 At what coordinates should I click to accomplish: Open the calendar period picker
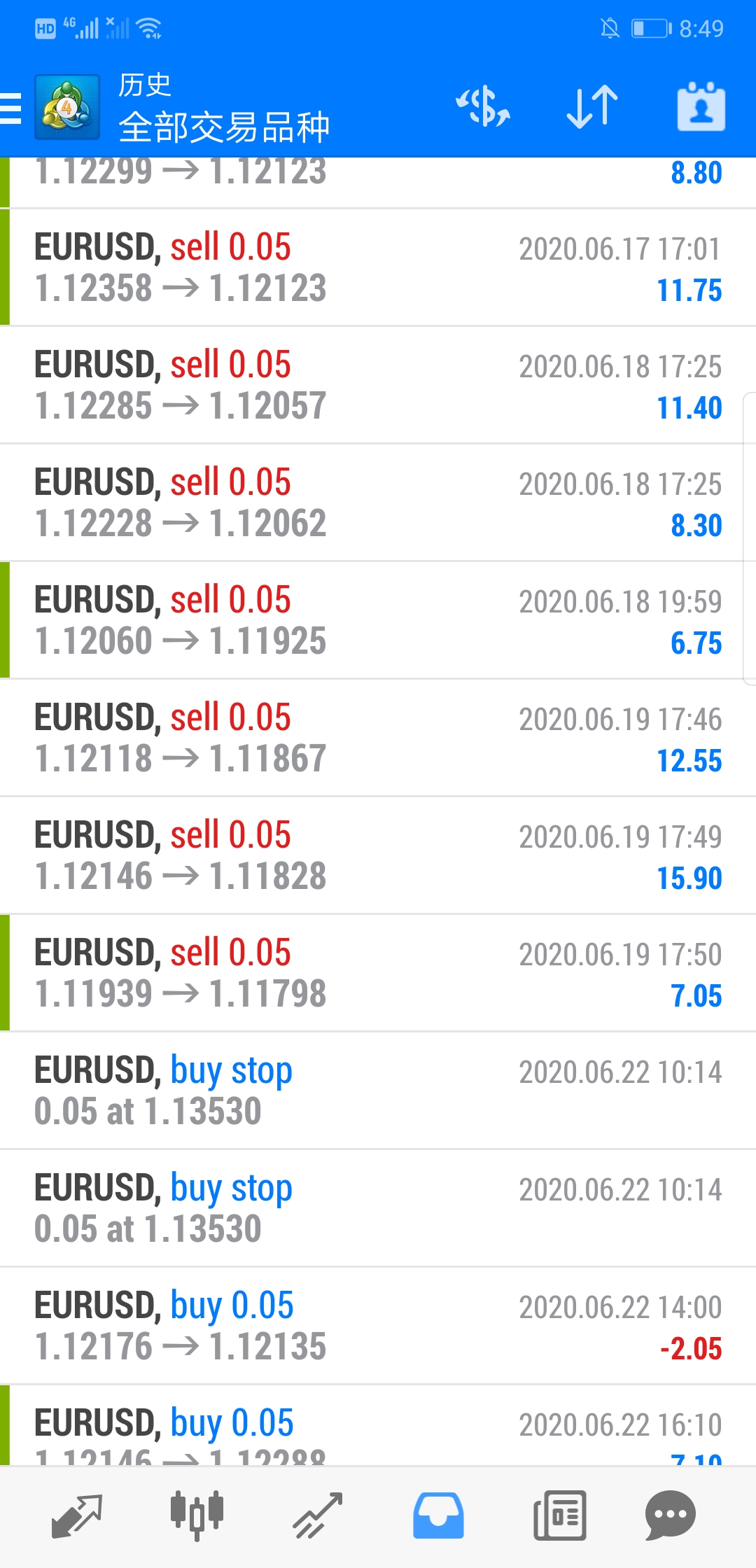coord(701,107)
